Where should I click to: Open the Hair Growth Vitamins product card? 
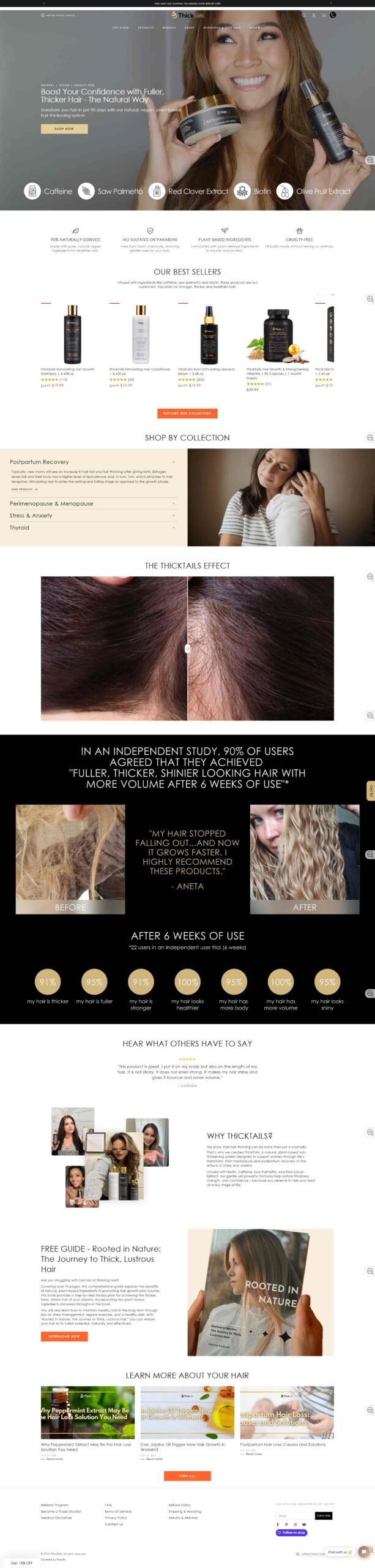click(x=278, y=336)
